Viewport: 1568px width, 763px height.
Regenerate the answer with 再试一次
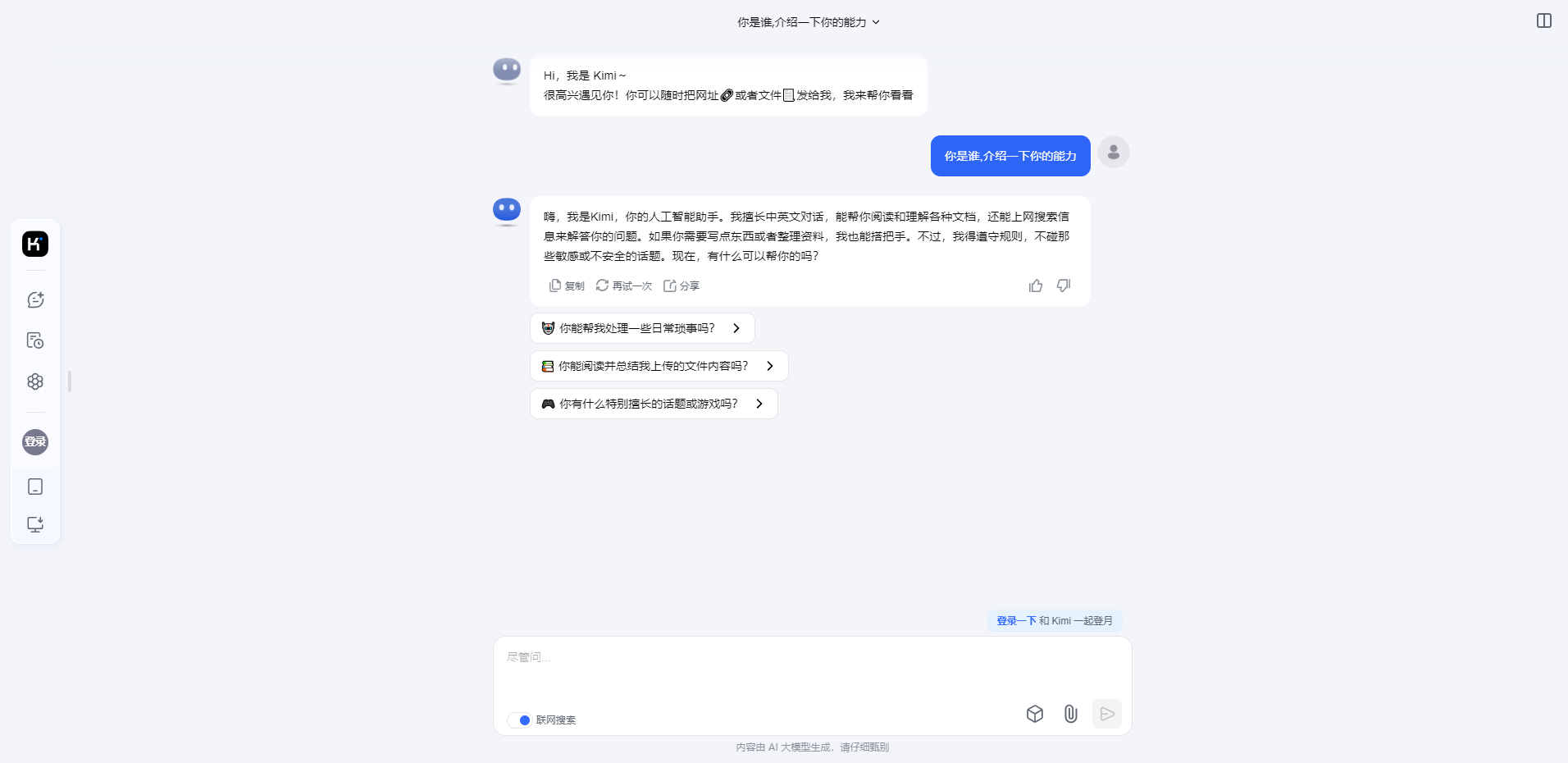click(x=624, y=286)
